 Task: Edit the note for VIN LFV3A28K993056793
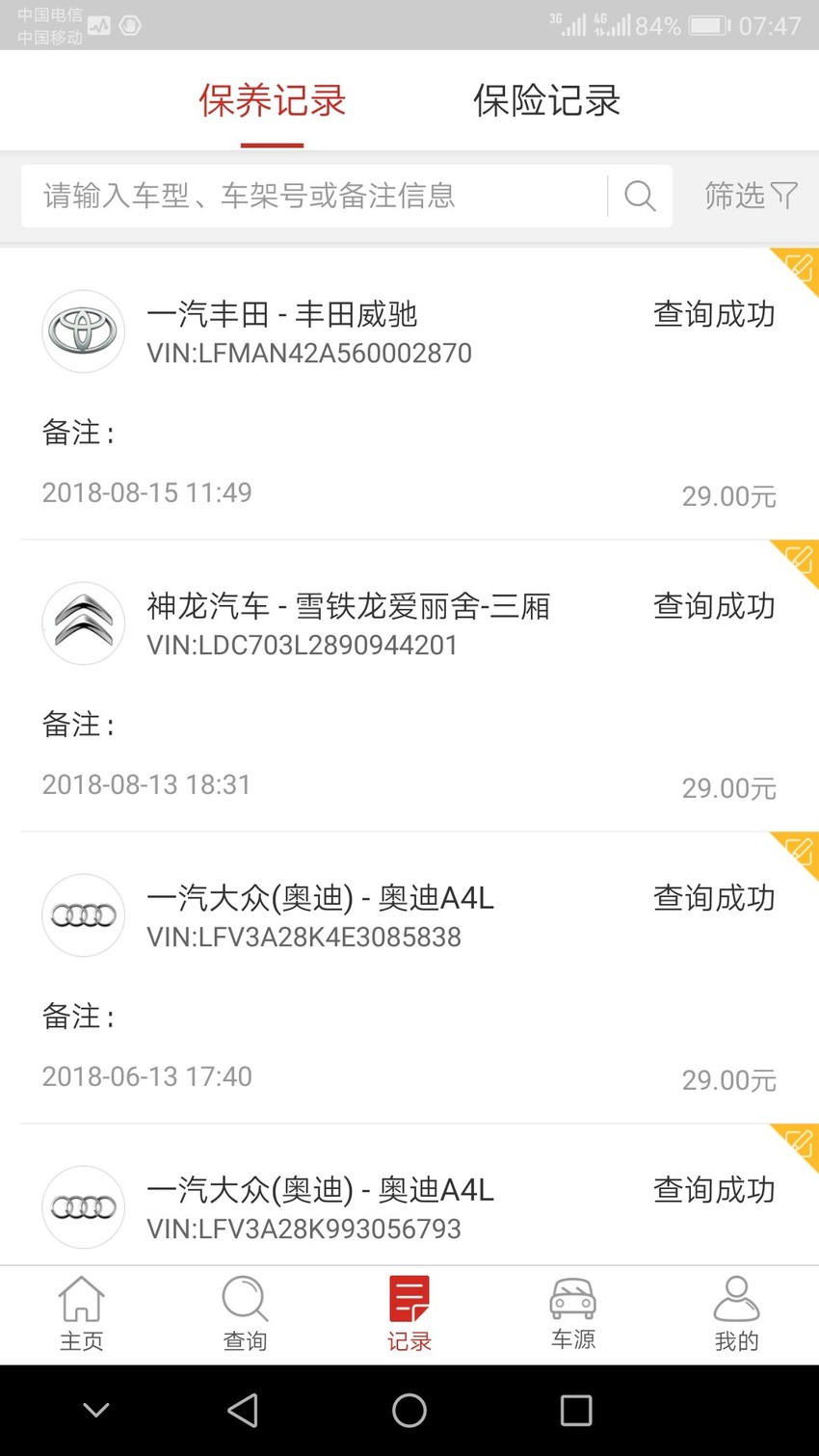798,1144
